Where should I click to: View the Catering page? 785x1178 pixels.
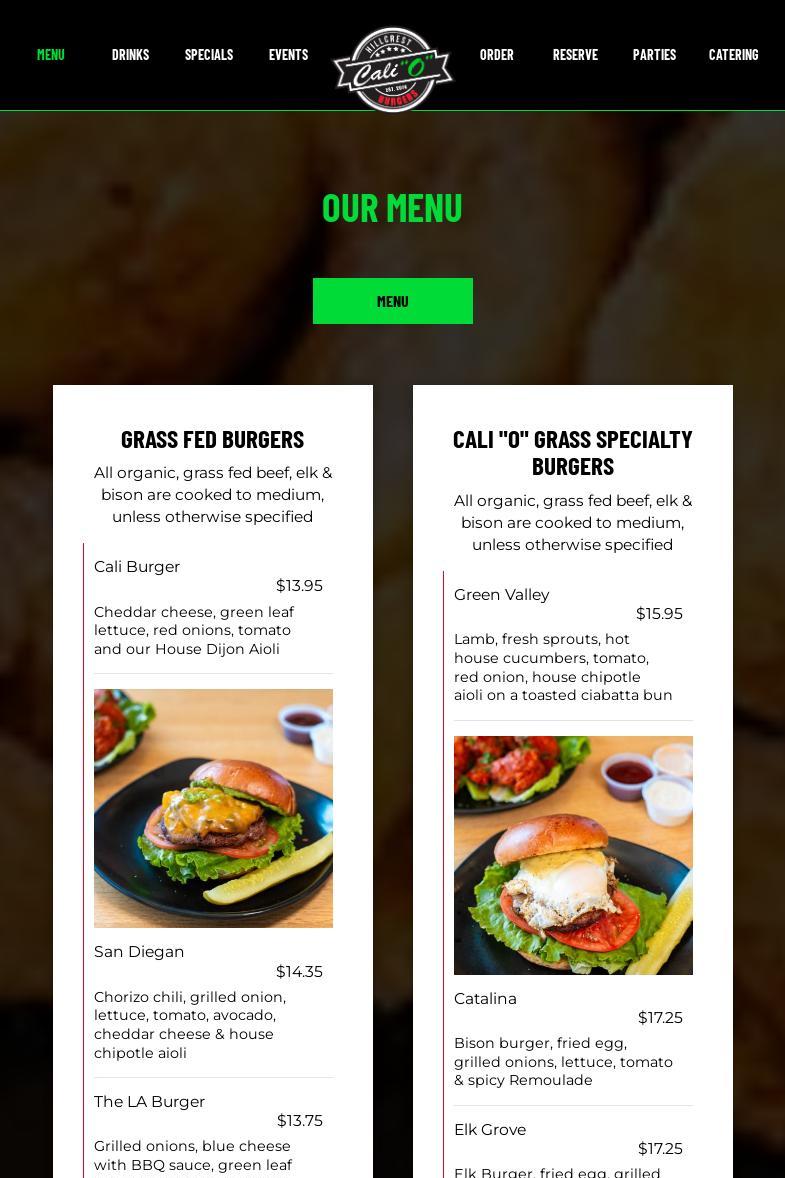(733, 55)
